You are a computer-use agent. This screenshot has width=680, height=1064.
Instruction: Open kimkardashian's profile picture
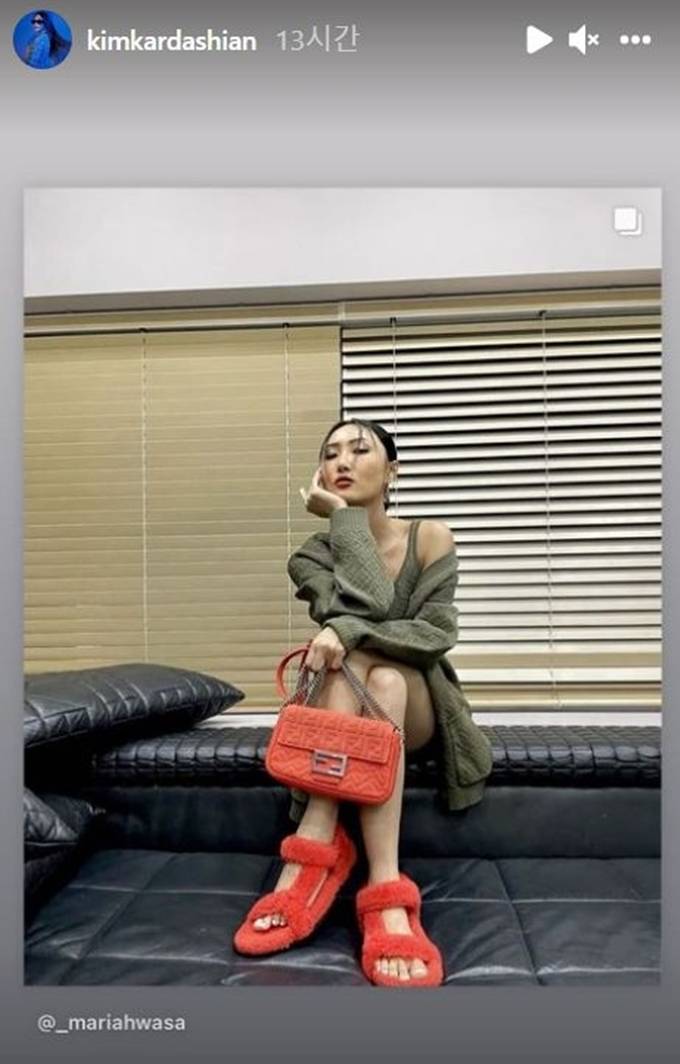pos(42,40)
